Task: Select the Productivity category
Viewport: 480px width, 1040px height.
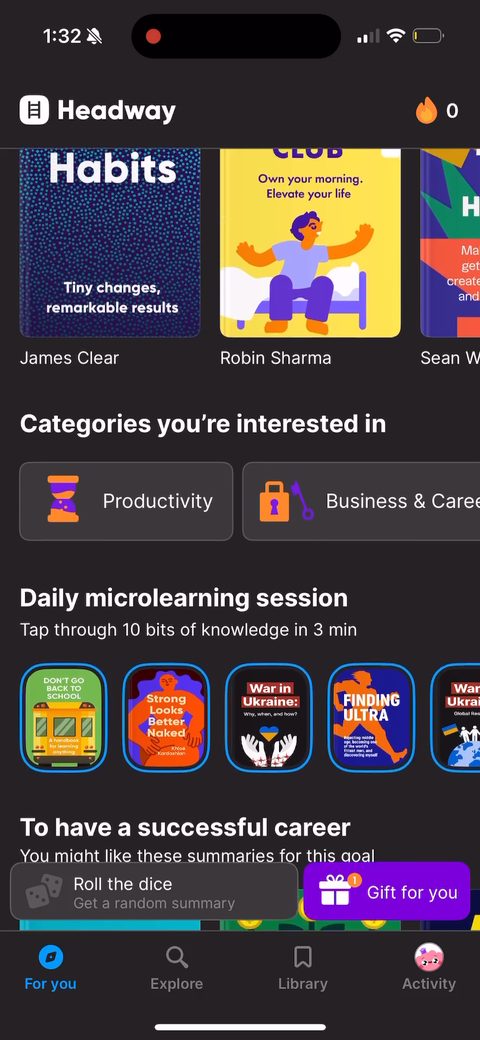Action: pyautogui.click(x=126, y=501)
